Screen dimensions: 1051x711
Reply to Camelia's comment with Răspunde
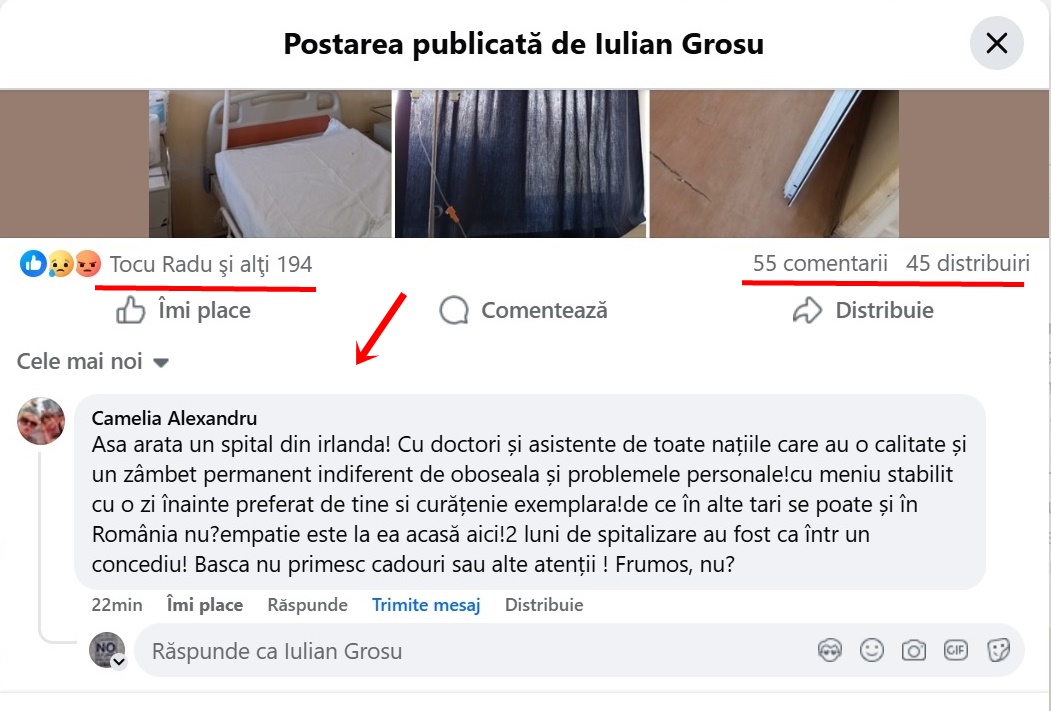(x=307, y=605)
